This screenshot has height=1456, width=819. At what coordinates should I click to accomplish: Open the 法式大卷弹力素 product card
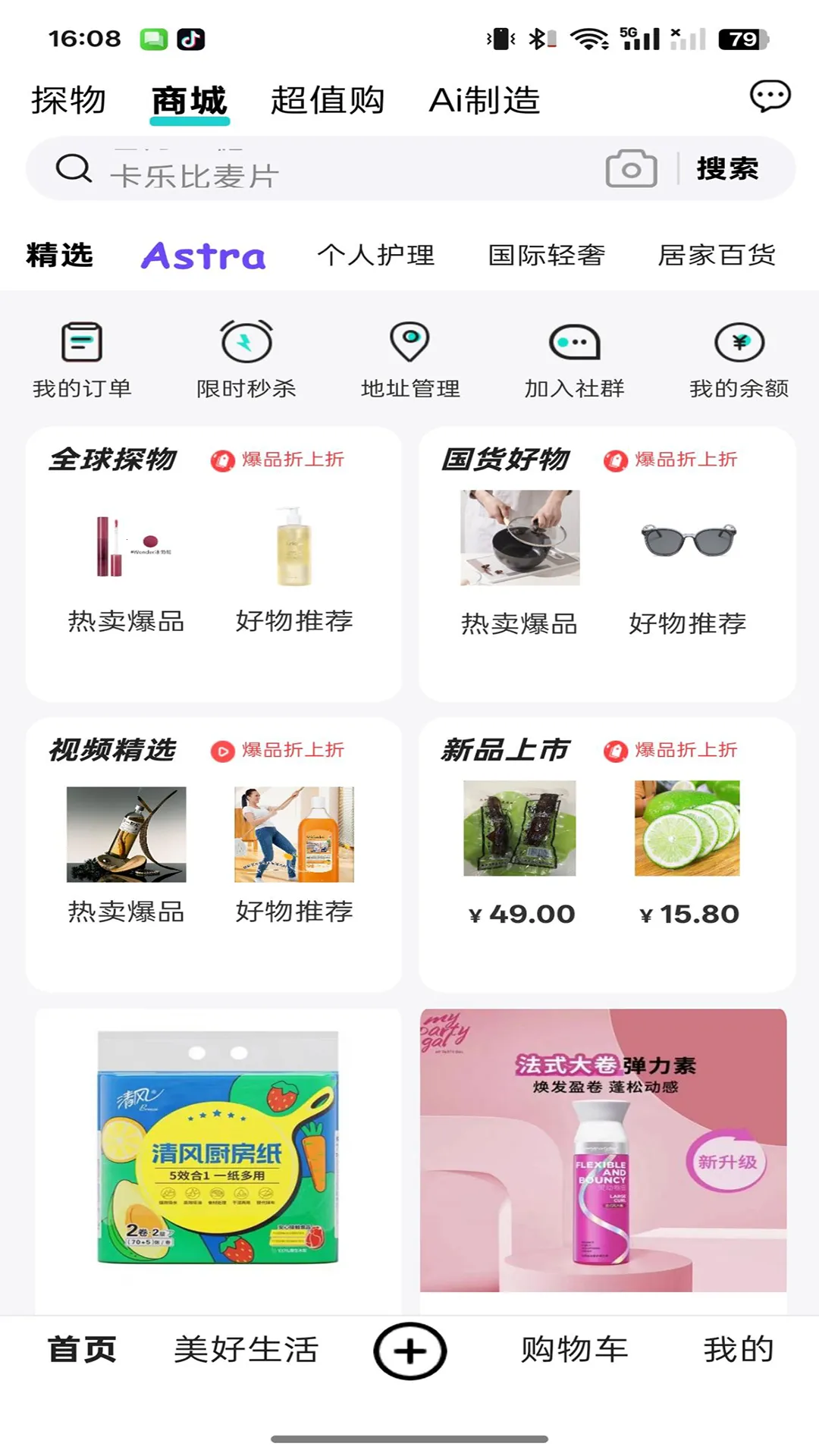point(603,1151)
